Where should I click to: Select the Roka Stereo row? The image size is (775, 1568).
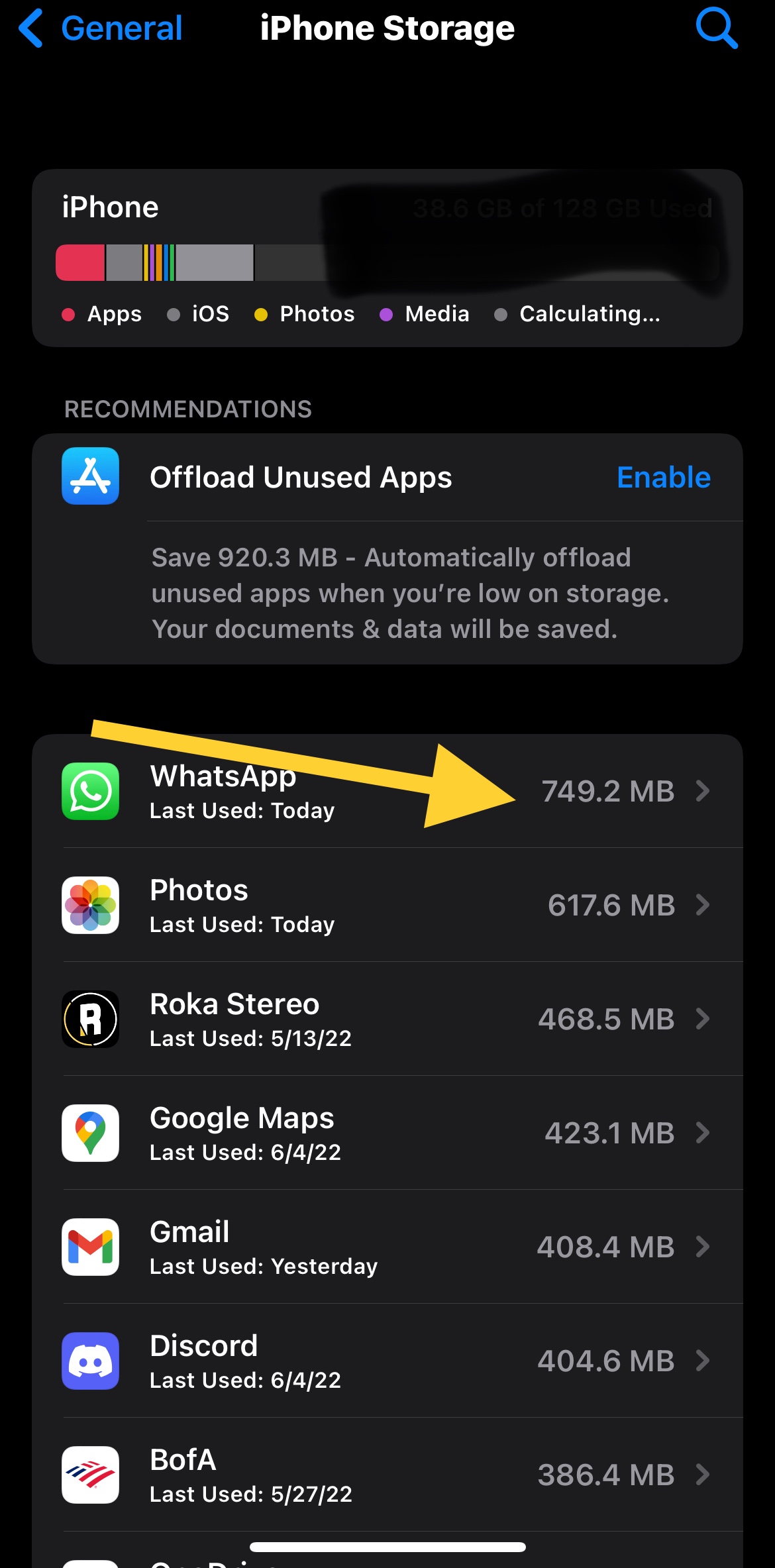[x=387, y=1019]
